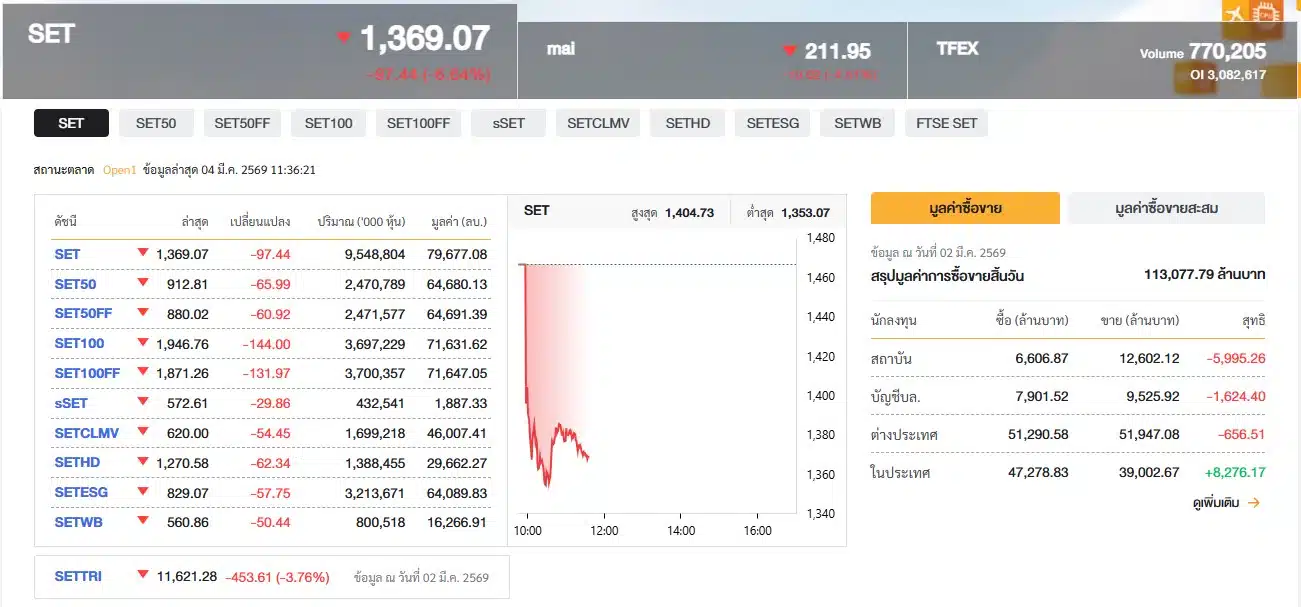Select the SETESG index chip
Viewport: 1301px width, 607px height.
point(773,124)
